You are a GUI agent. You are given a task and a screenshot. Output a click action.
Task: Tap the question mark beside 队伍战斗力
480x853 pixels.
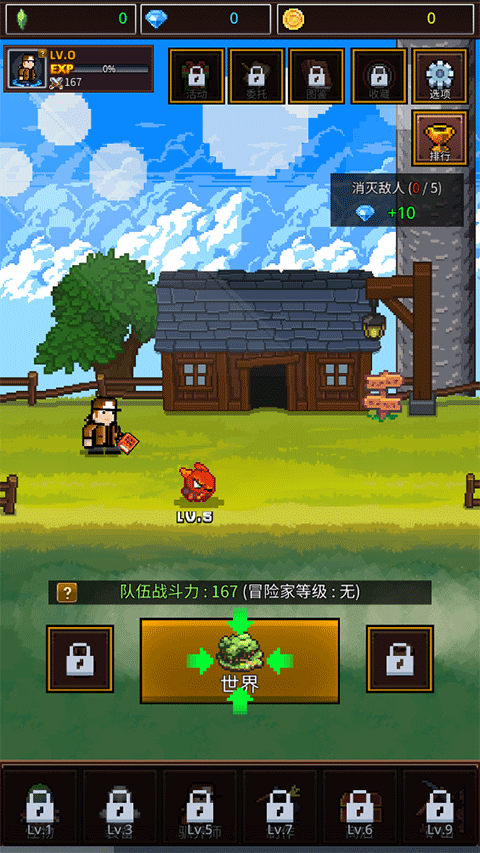click(67, 592)
